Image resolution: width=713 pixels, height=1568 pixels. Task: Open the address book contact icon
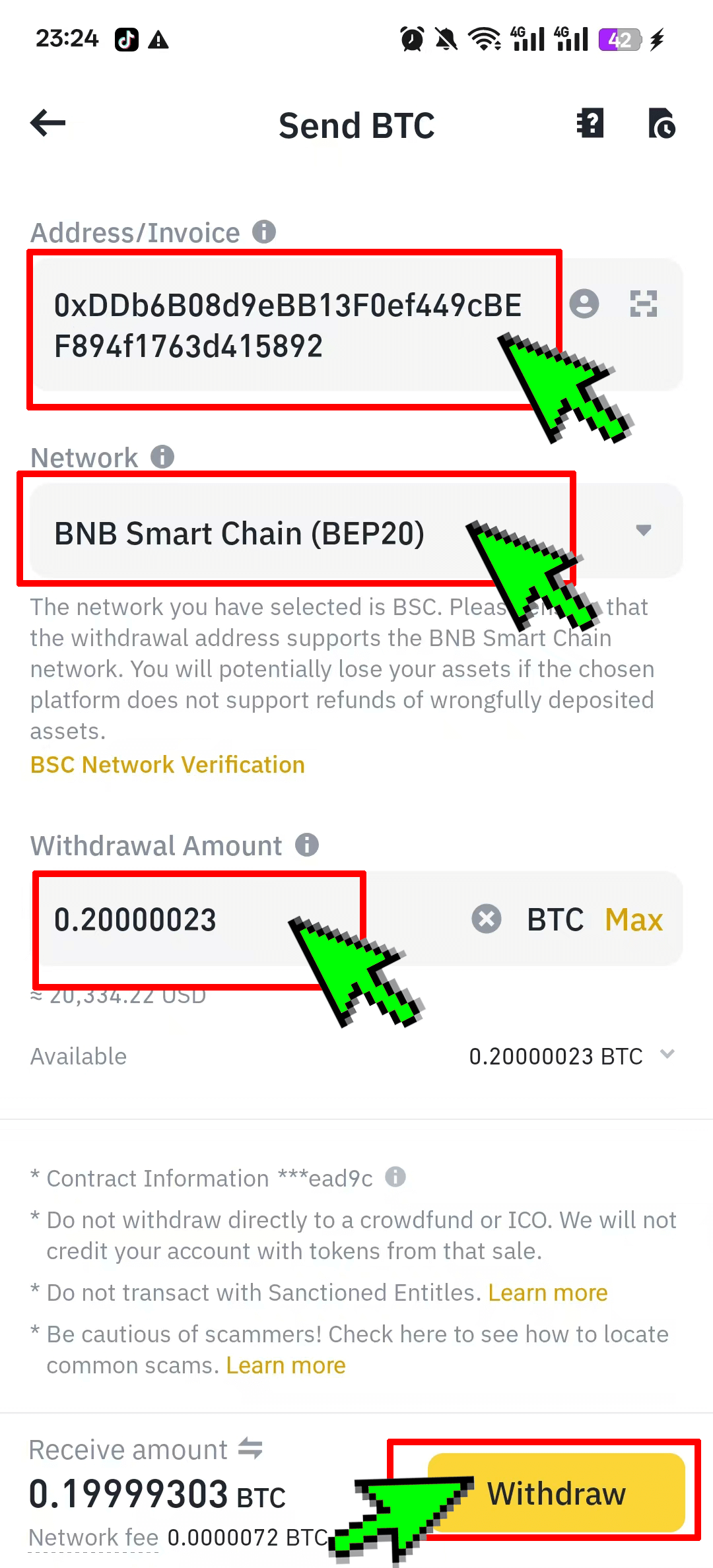click(x=585, y=304)
